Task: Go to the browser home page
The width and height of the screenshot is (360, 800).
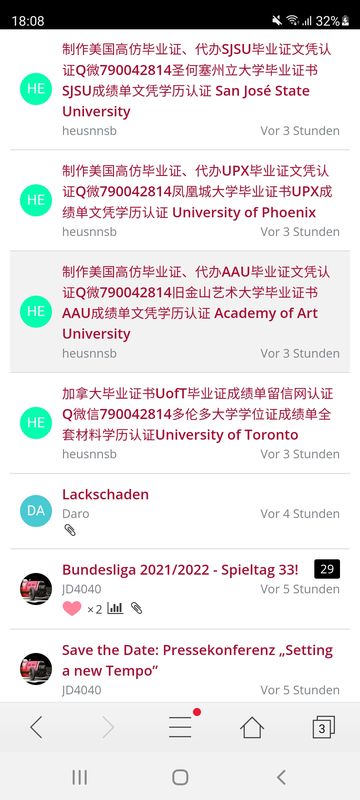Action: pyautogui.click(x=252, y=727)
